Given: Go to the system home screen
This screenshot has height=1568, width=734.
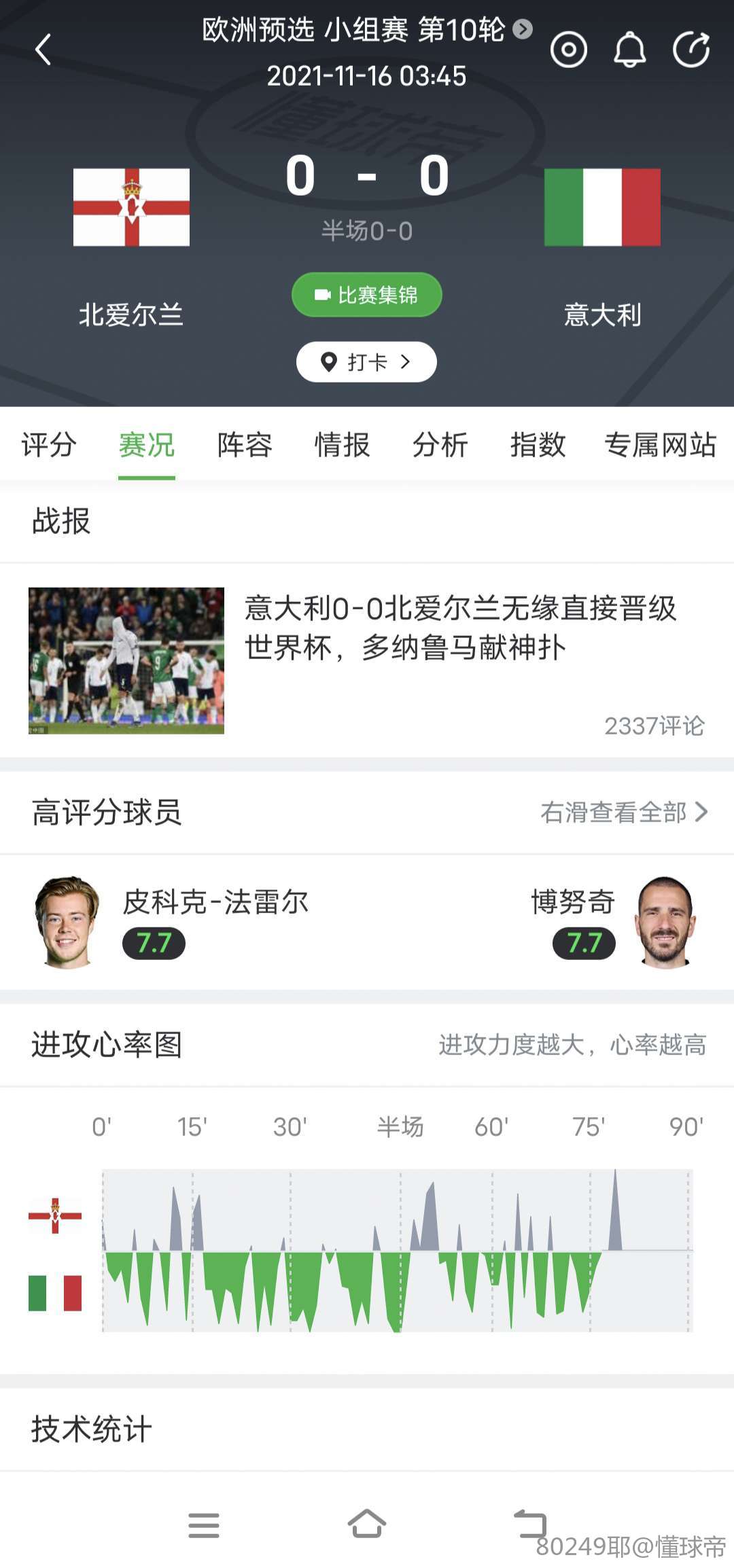Looking at the screenshot, I should click(367, 1525).
